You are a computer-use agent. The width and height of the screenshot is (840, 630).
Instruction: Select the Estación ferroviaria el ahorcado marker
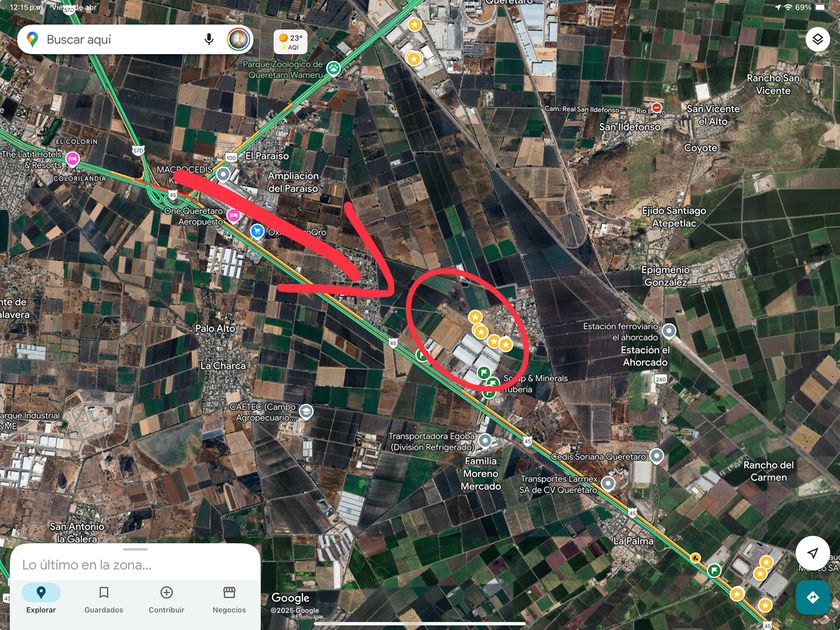(x=669, y=331)
